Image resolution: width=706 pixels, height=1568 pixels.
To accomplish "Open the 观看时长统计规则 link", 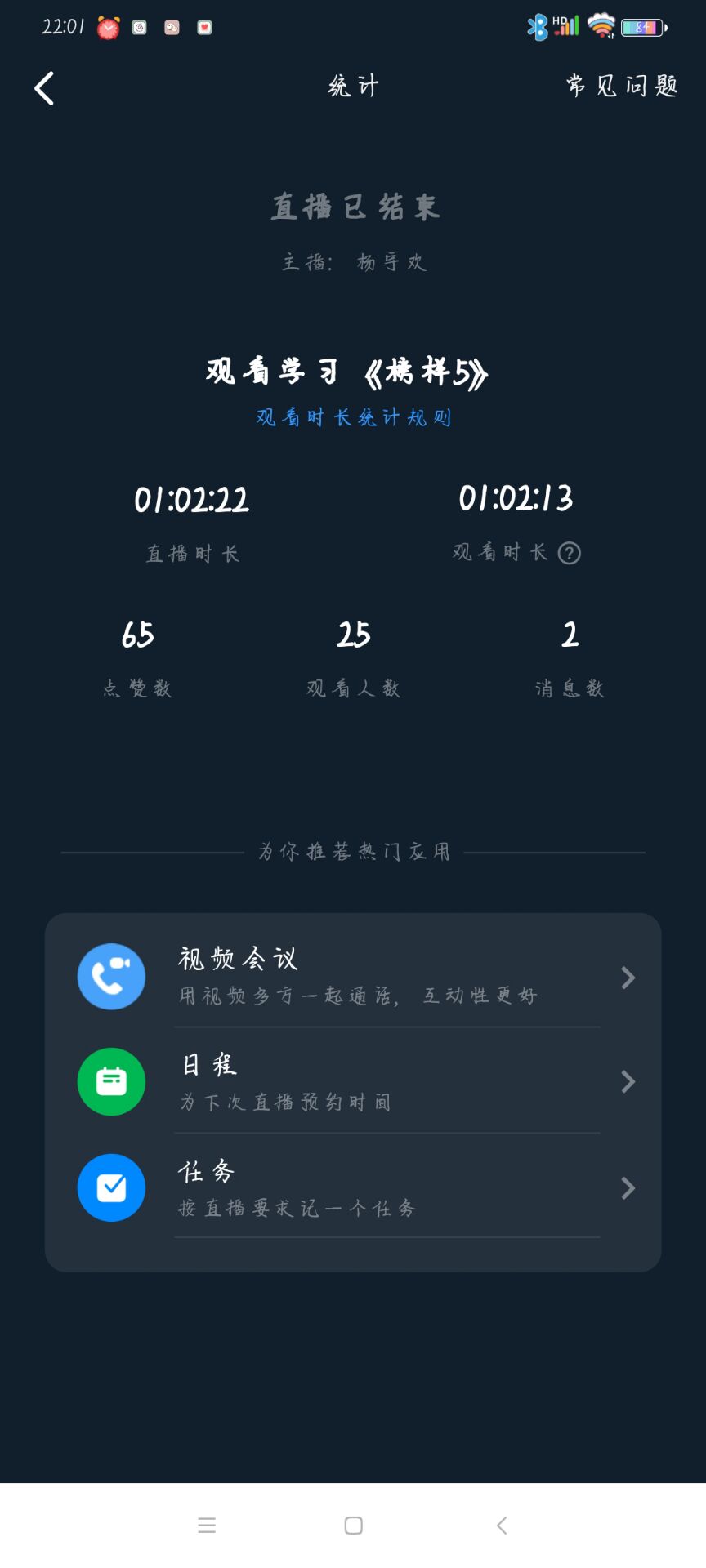I will (353, 417).
